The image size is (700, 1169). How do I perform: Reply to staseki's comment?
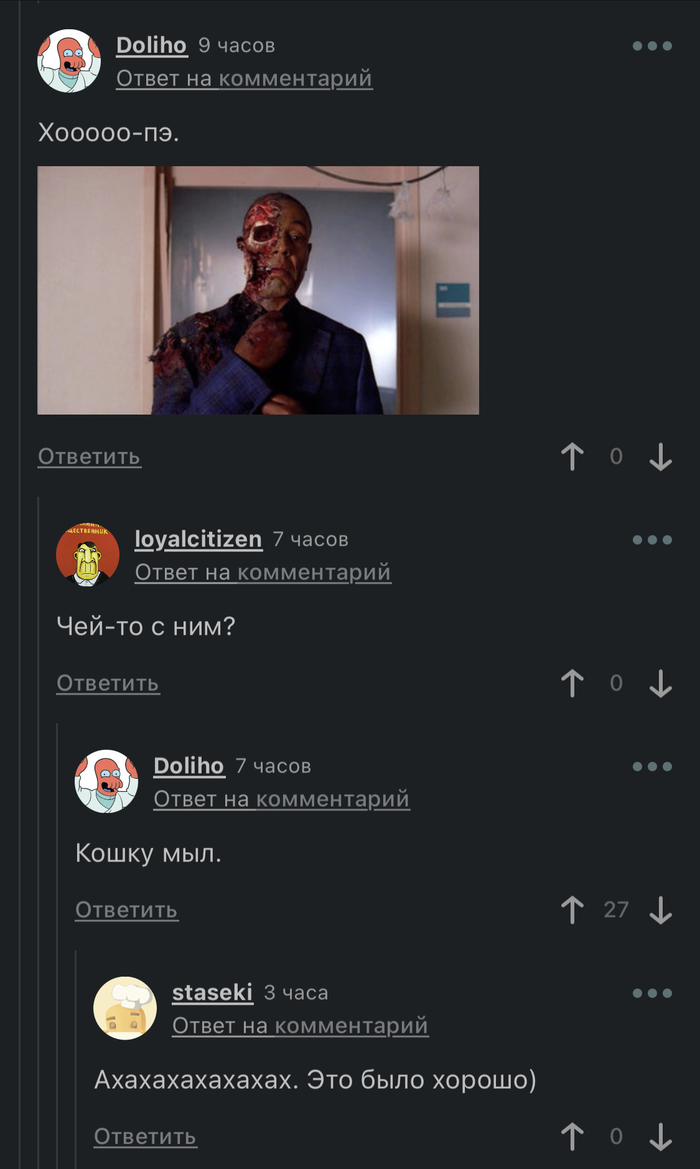point(145,1137)
